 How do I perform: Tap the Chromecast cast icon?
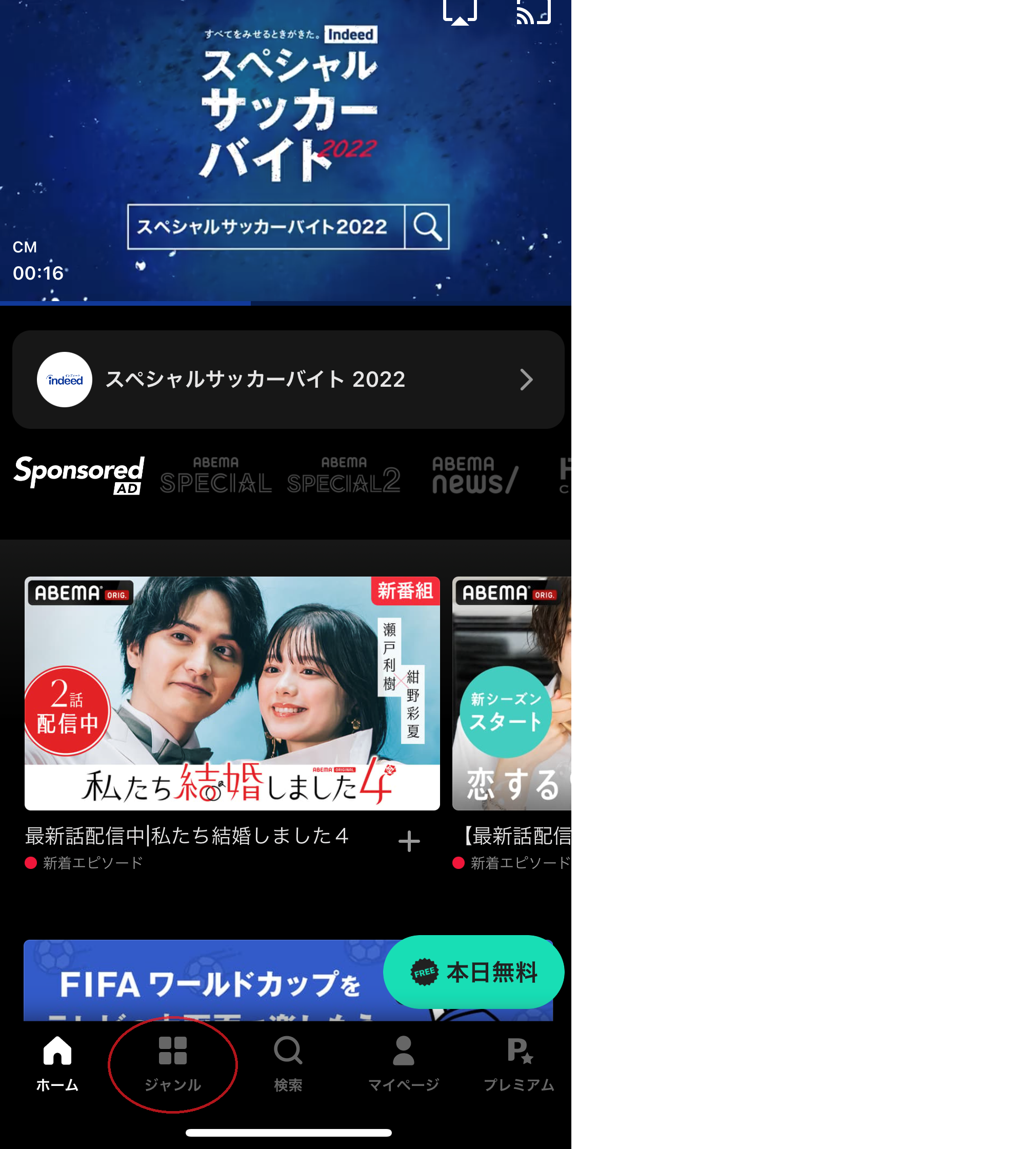pos(533,11)
